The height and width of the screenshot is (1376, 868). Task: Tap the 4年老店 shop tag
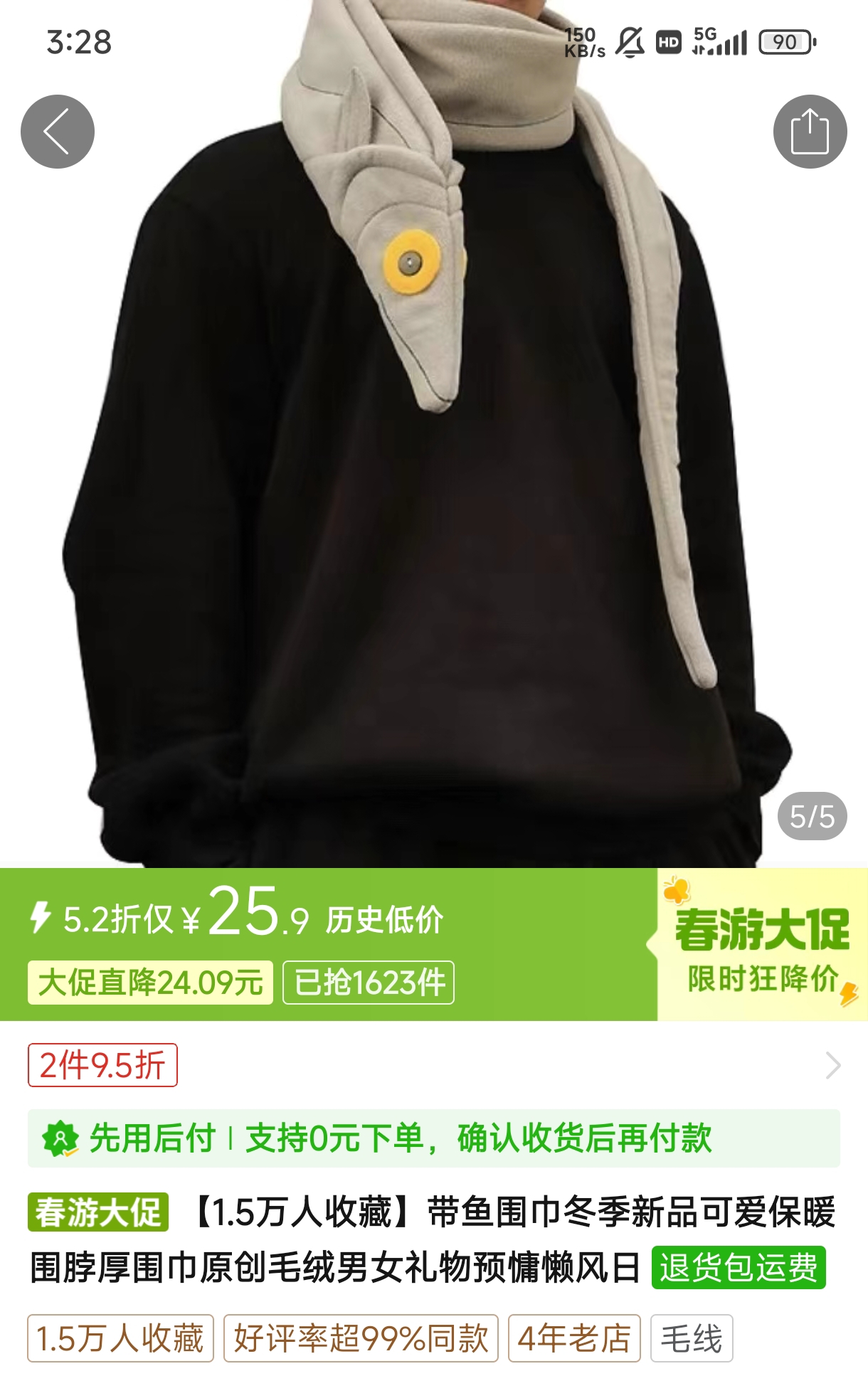574,1338
